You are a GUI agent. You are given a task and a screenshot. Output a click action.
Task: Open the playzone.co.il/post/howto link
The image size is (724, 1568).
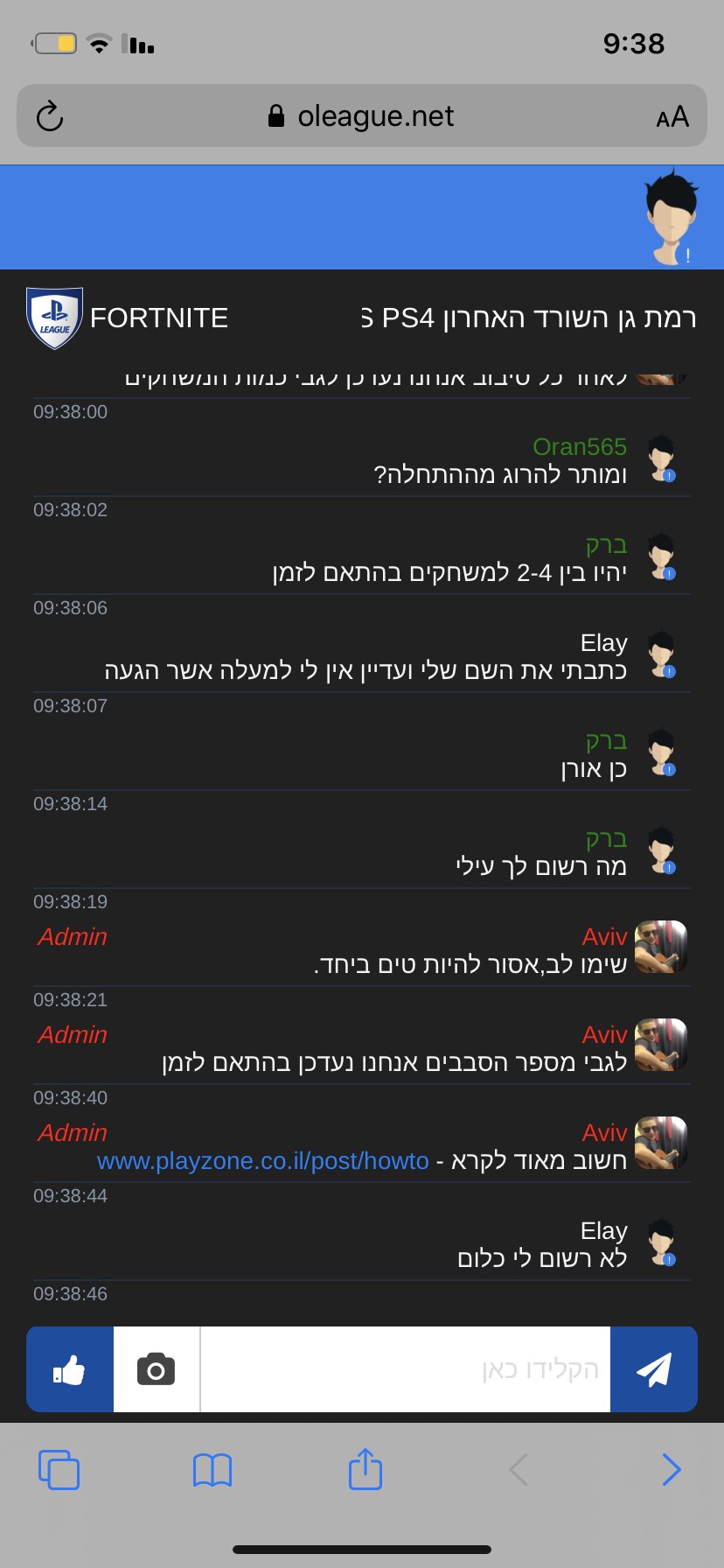coord(263,1161)
